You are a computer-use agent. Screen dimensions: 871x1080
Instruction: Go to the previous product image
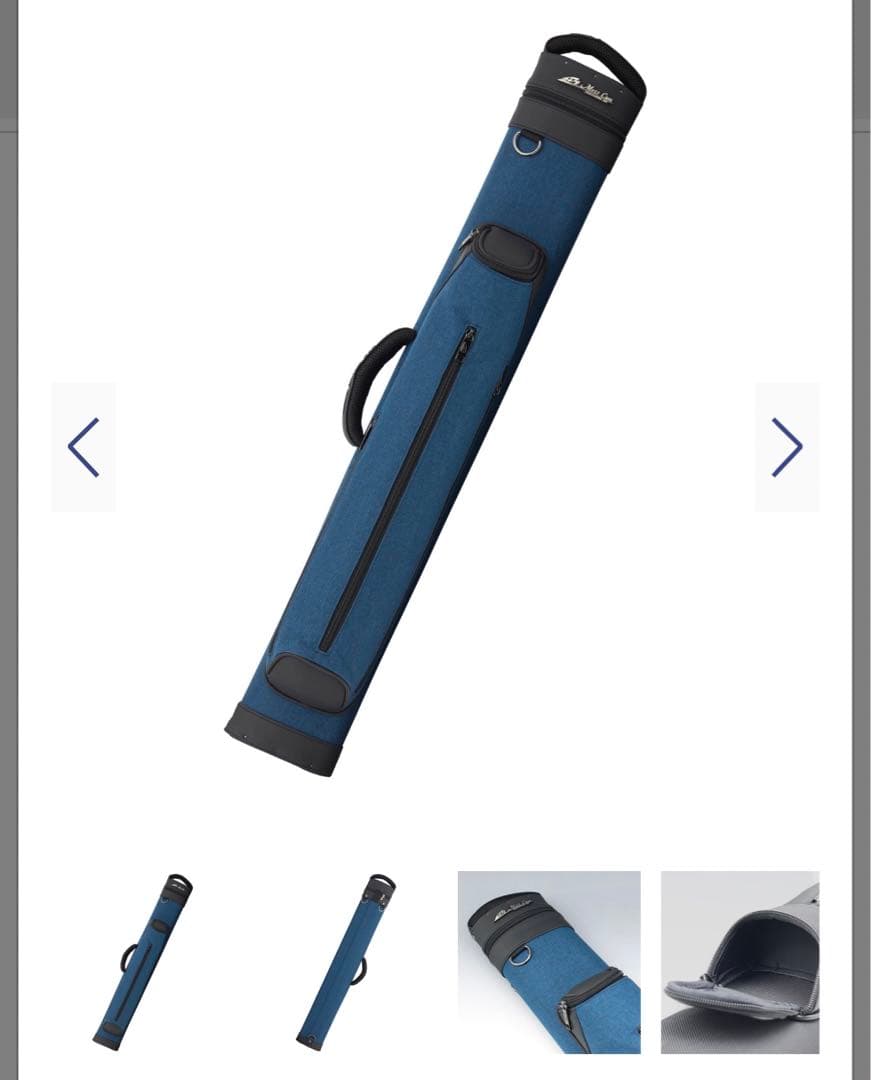84,447
